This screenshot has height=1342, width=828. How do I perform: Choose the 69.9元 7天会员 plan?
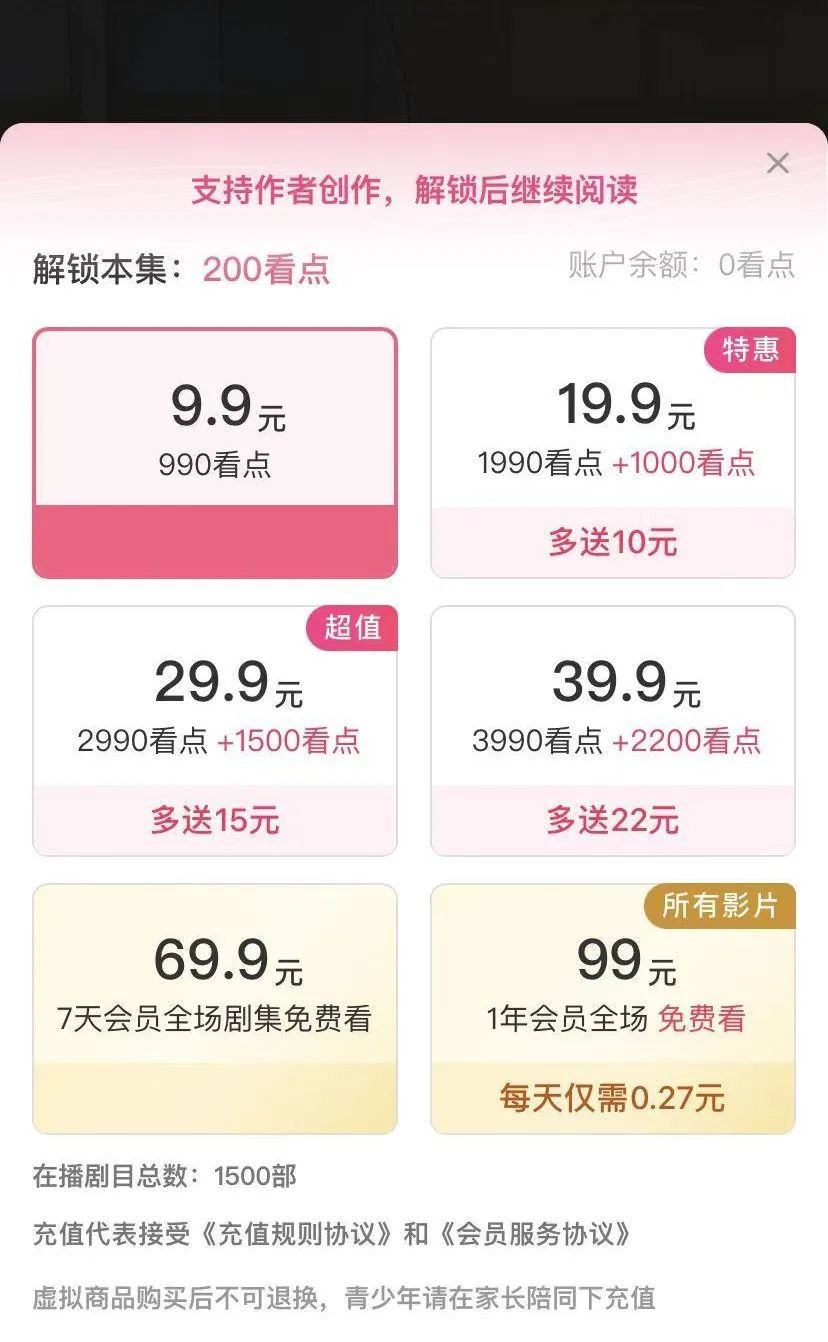[215, 1008]
